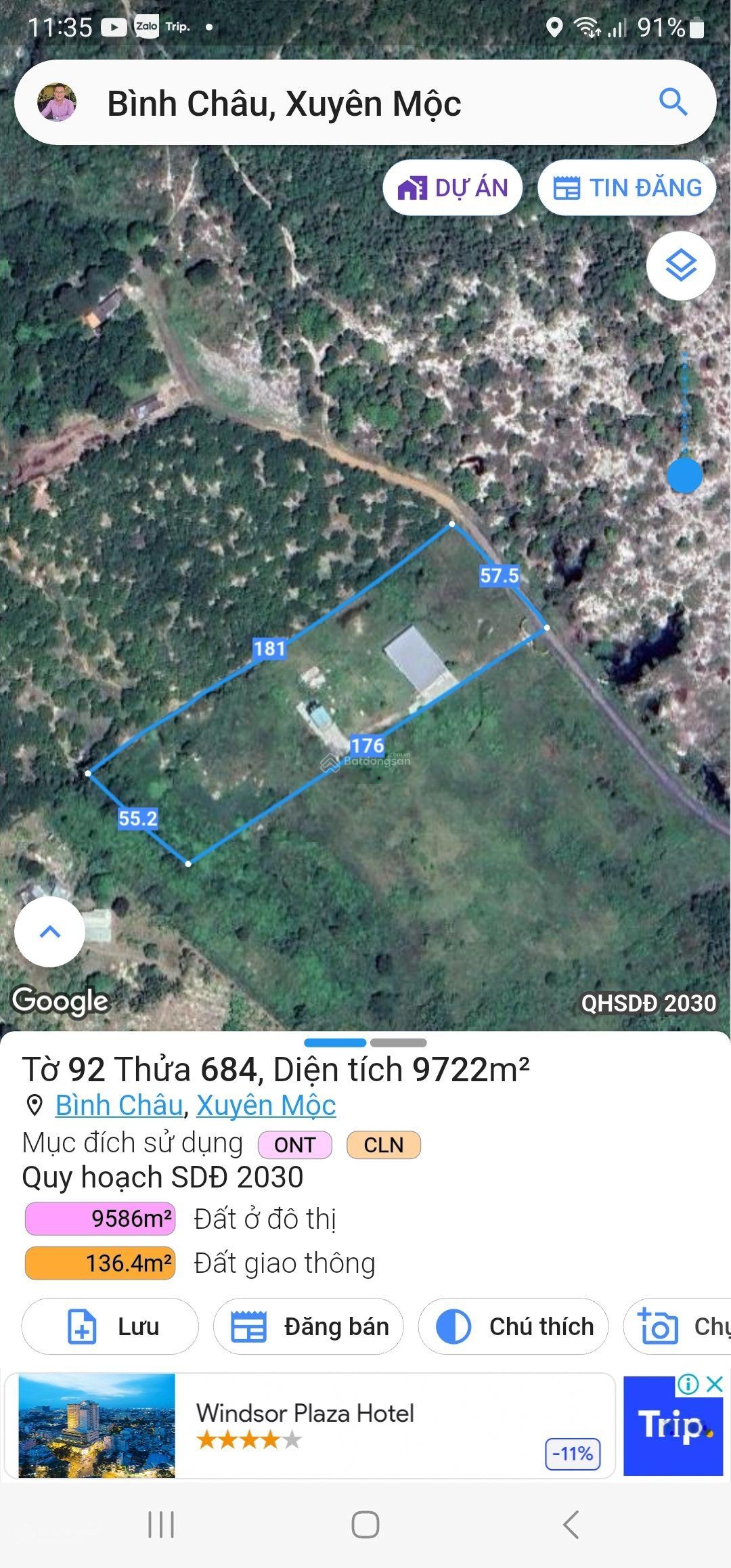Save this land plot with Lưu
This screenshot has height=1568, width=731.
coord(110,1326)
